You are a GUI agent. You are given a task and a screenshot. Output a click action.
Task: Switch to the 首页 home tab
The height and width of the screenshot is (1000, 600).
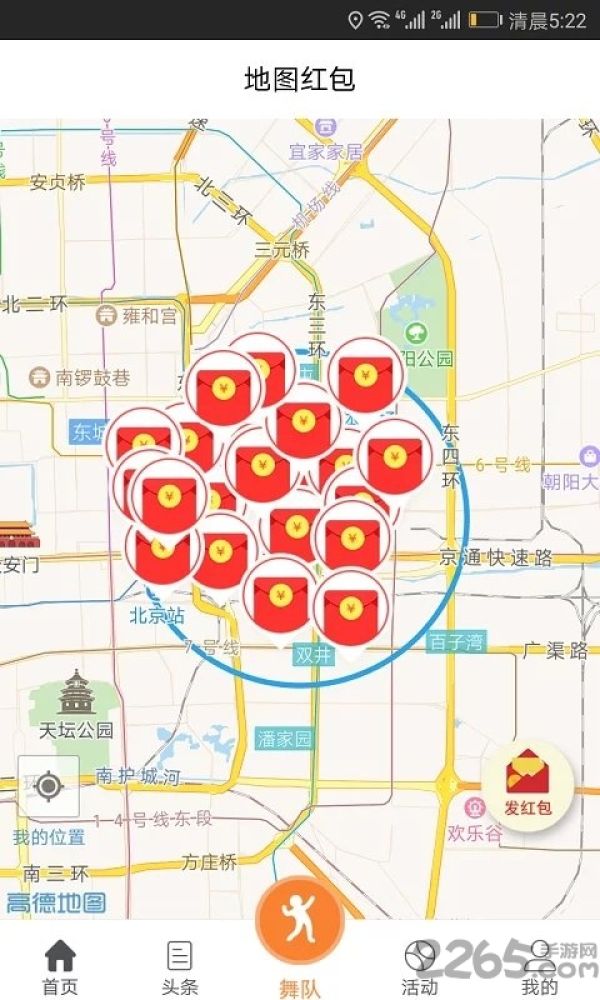pyautogui.click(x=60, y=967)
